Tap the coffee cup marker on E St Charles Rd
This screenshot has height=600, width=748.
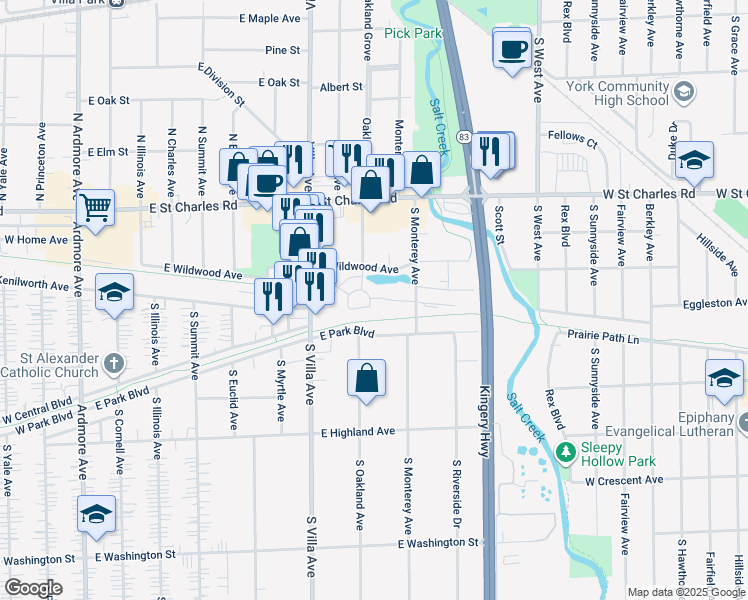pyautogui.click(x=268, y=184)
